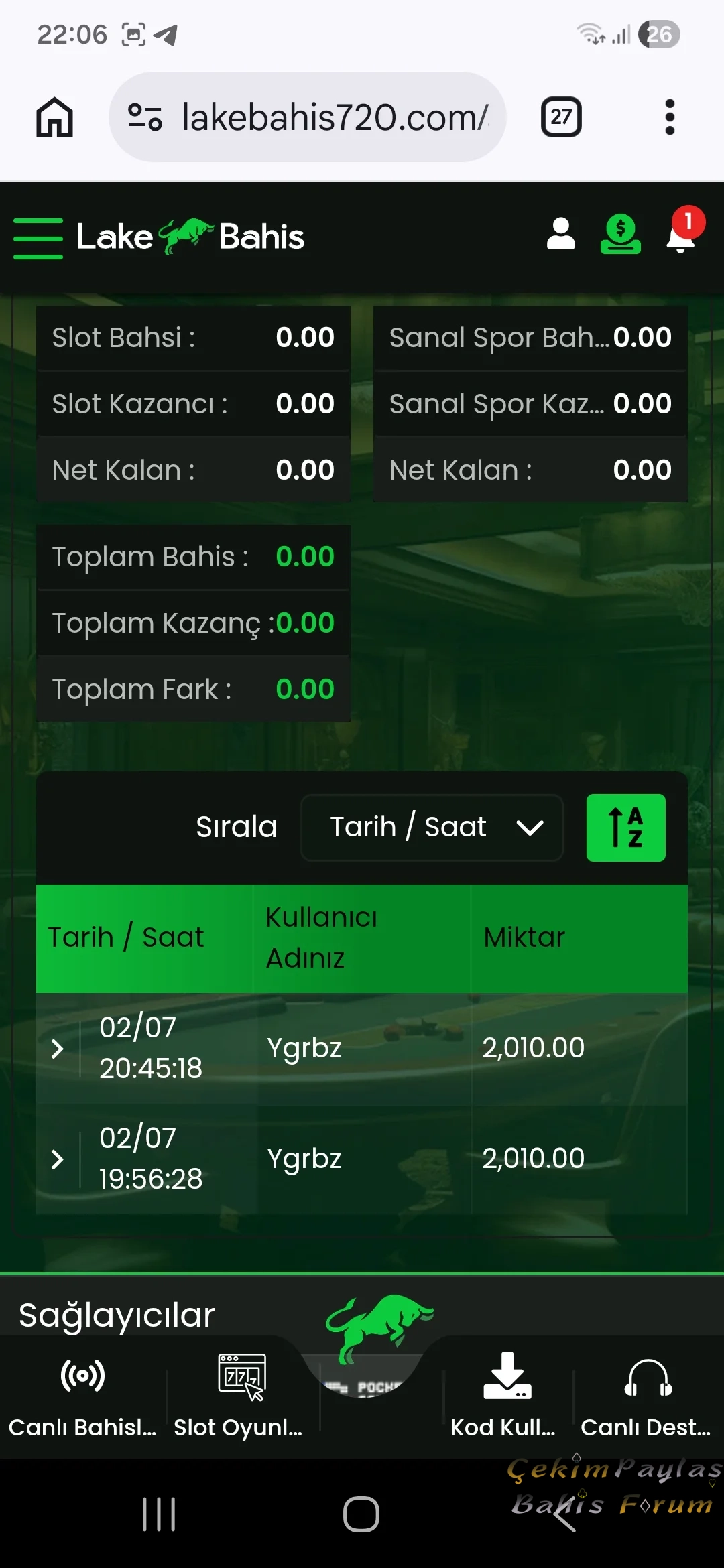Go to Slot Oyunları in bottom bar
Image resolution: width=724 pixels, height=1568 pixels.
click(x=240, y=1398)
